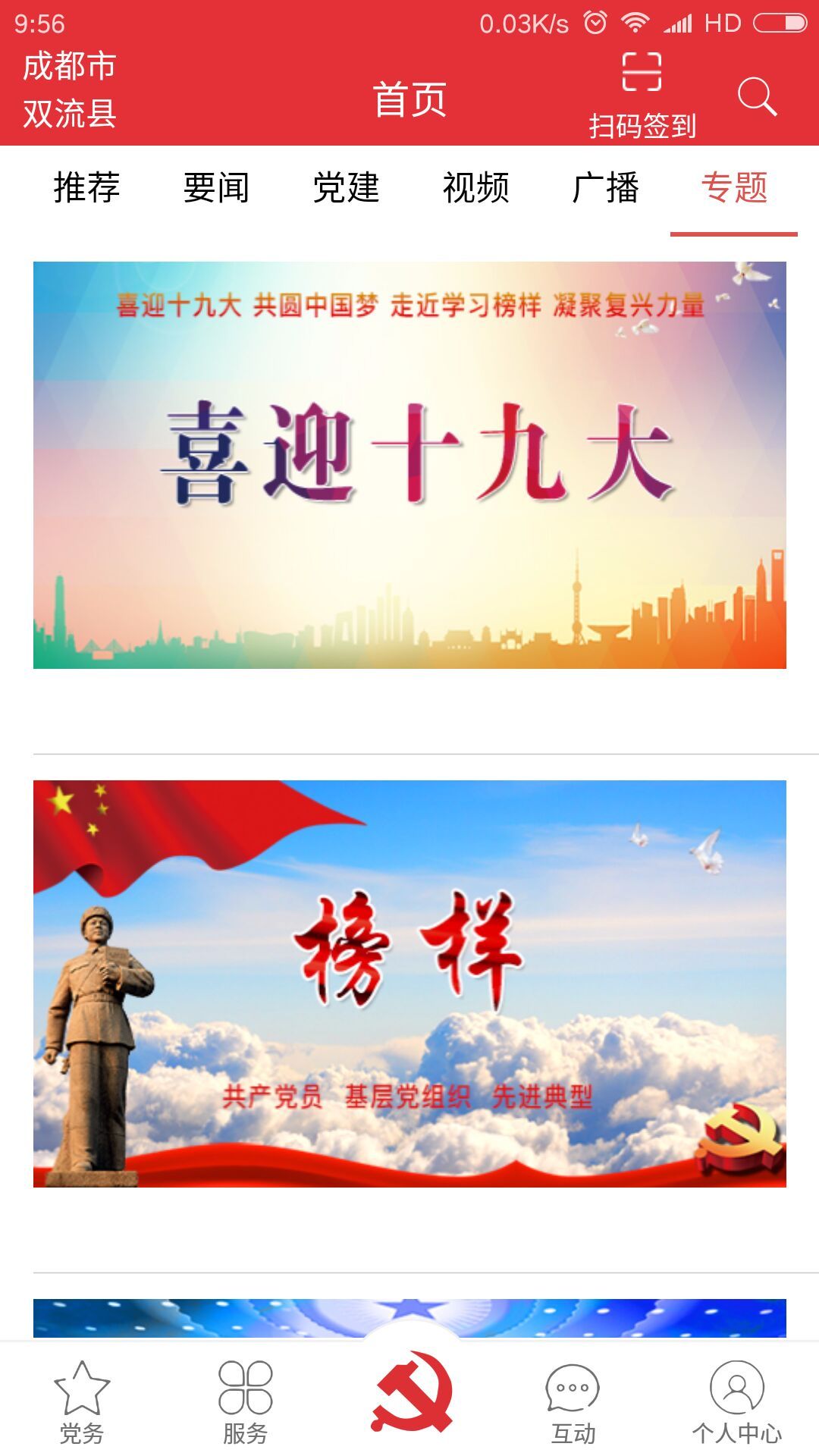
Task: Open 服务 in bottom navigation
Action: click(x=245, y=1401)
